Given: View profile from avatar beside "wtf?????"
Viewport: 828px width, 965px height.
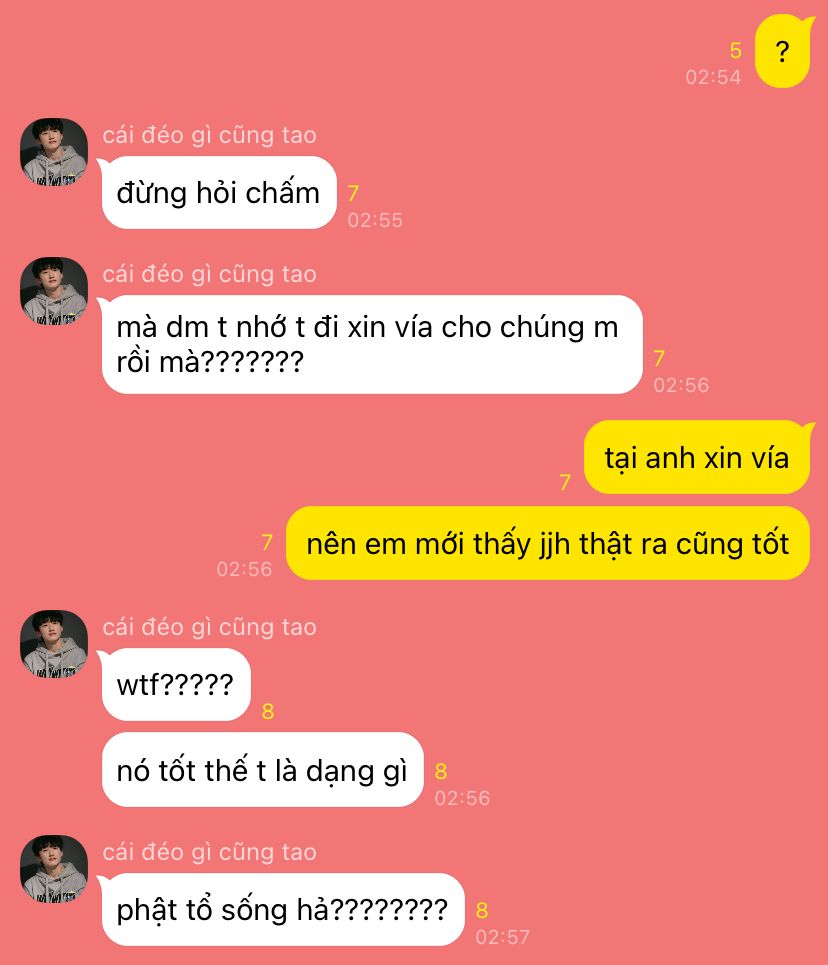Looking at the screenshot, I should click(x=54, y=643).
